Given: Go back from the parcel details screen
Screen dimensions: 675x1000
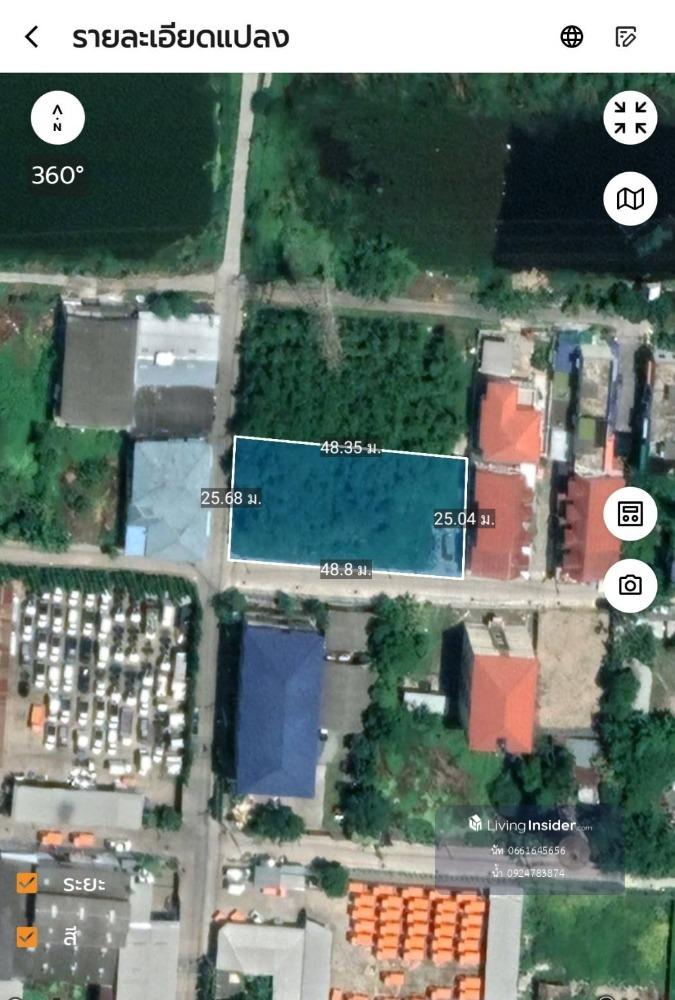Looking at the screenshot, I should pos(32,37).
